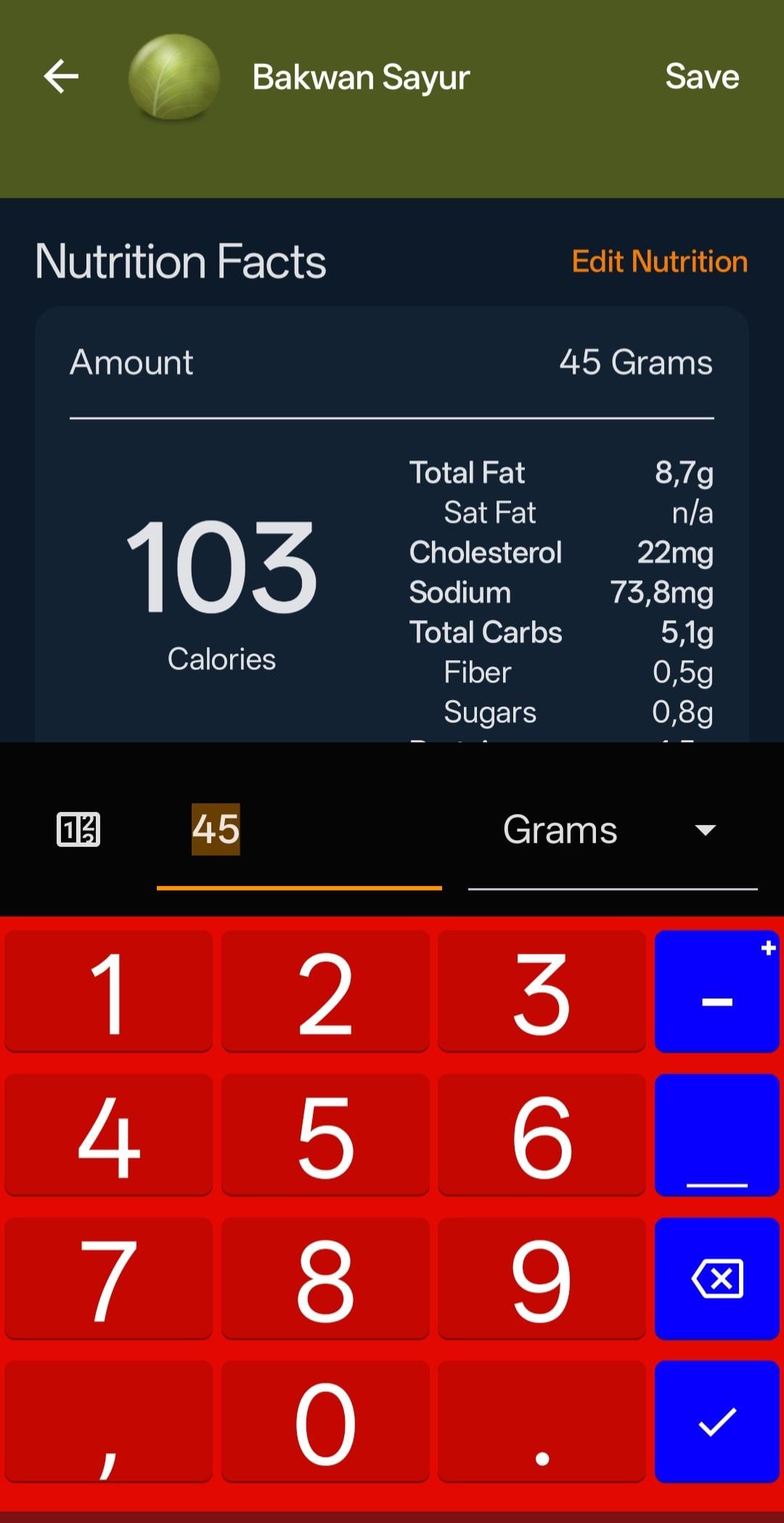Enter digit 2 on the keypad

tap(325, 991)
